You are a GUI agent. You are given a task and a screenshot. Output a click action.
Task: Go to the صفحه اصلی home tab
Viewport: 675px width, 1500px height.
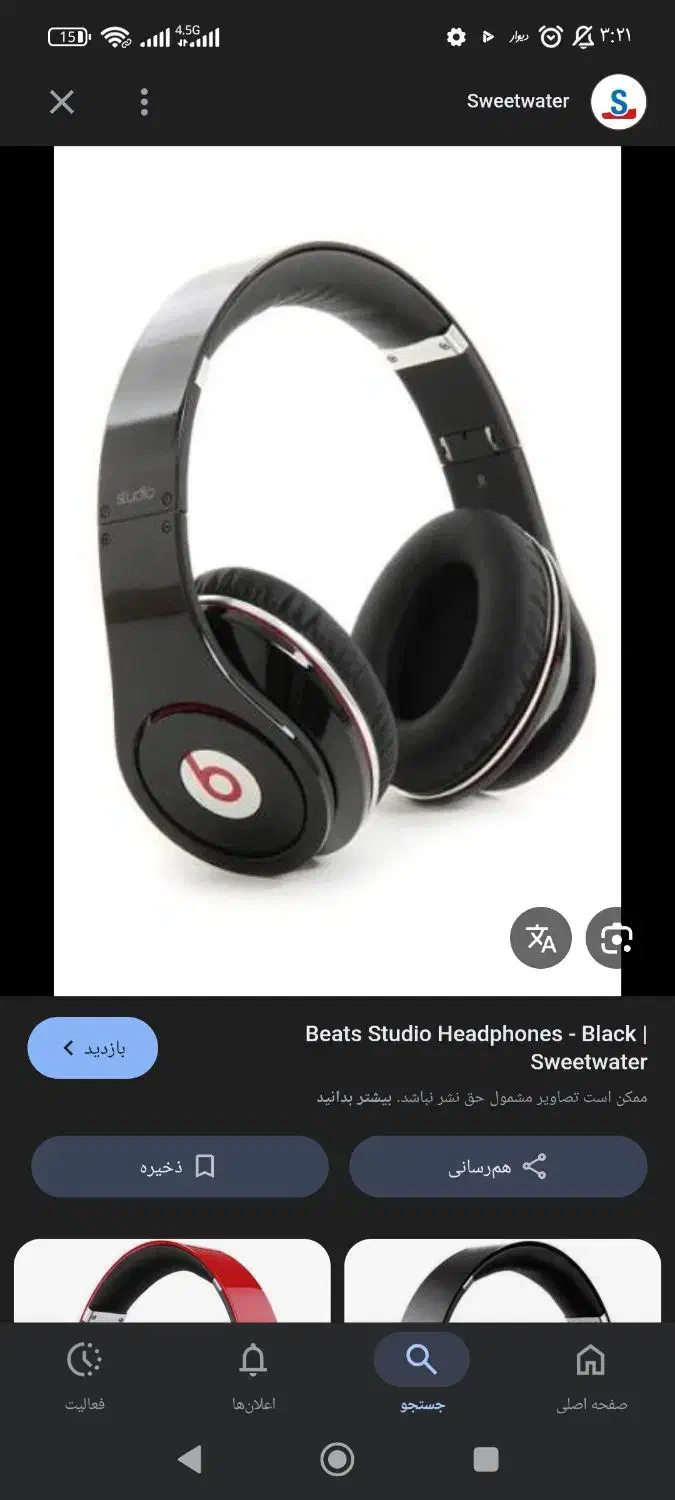pos(591,1376)
